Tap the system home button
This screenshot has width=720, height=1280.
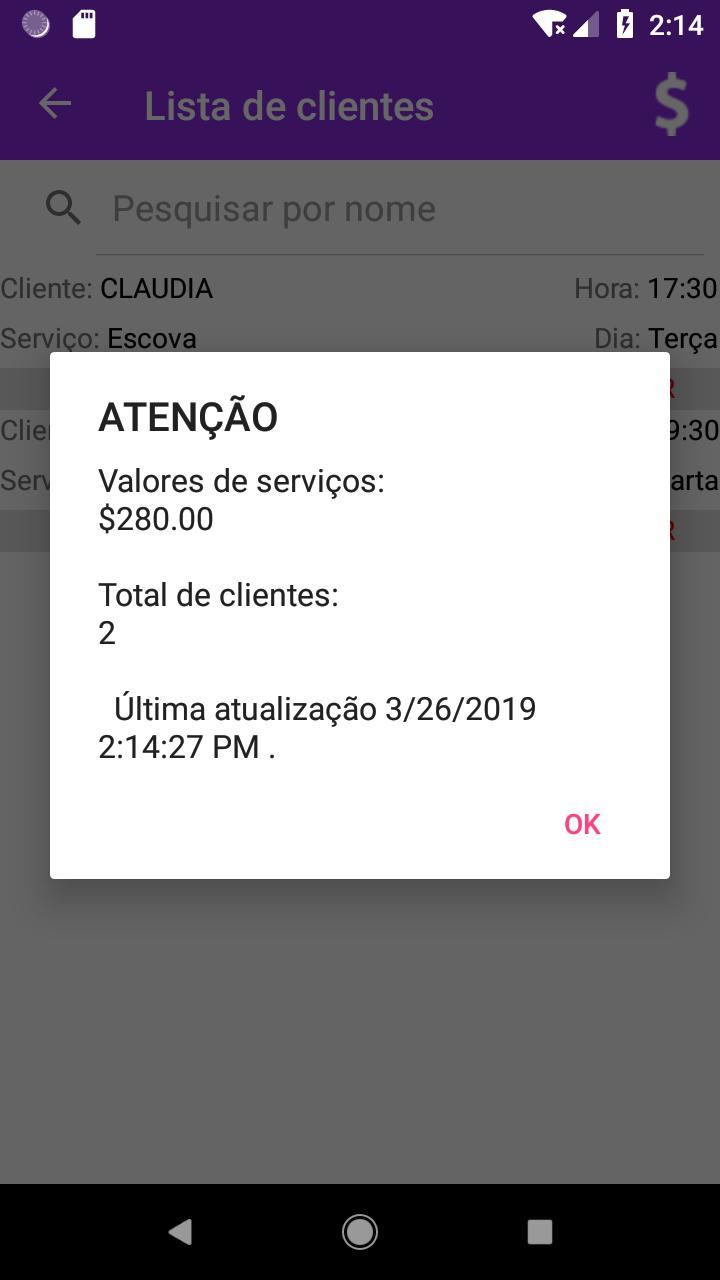(360, 1231)
